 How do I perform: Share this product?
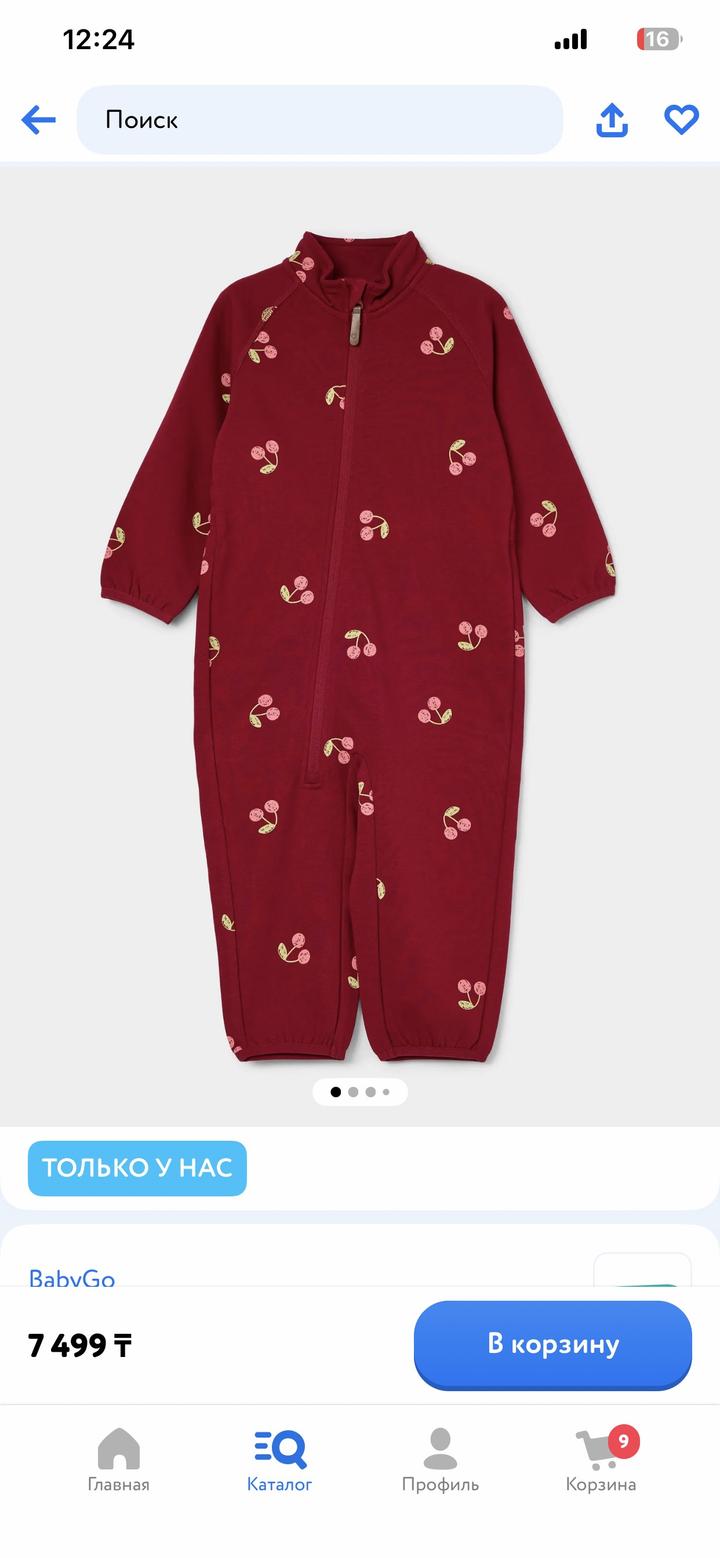[x=612, y=120]
